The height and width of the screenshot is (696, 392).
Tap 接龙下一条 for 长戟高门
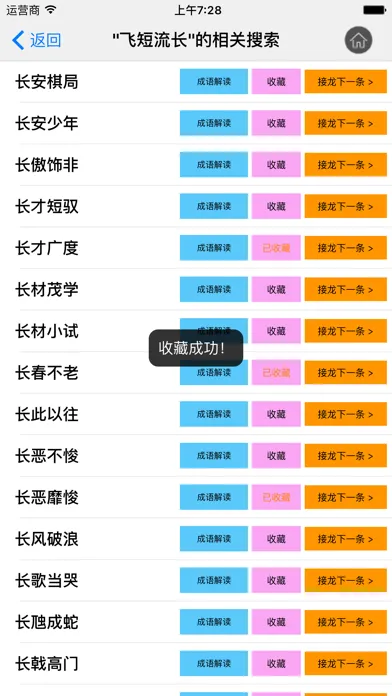[345, 664]
